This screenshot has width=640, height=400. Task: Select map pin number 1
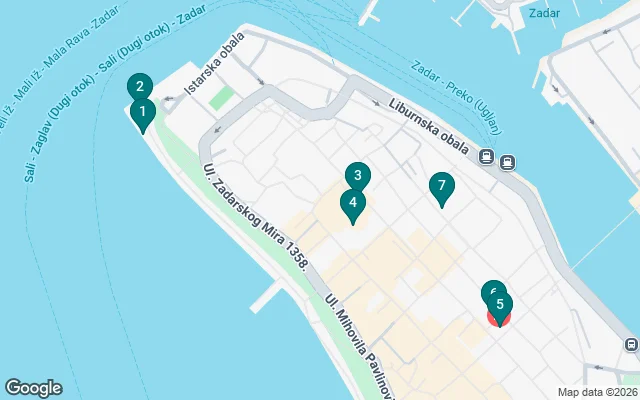143,113
